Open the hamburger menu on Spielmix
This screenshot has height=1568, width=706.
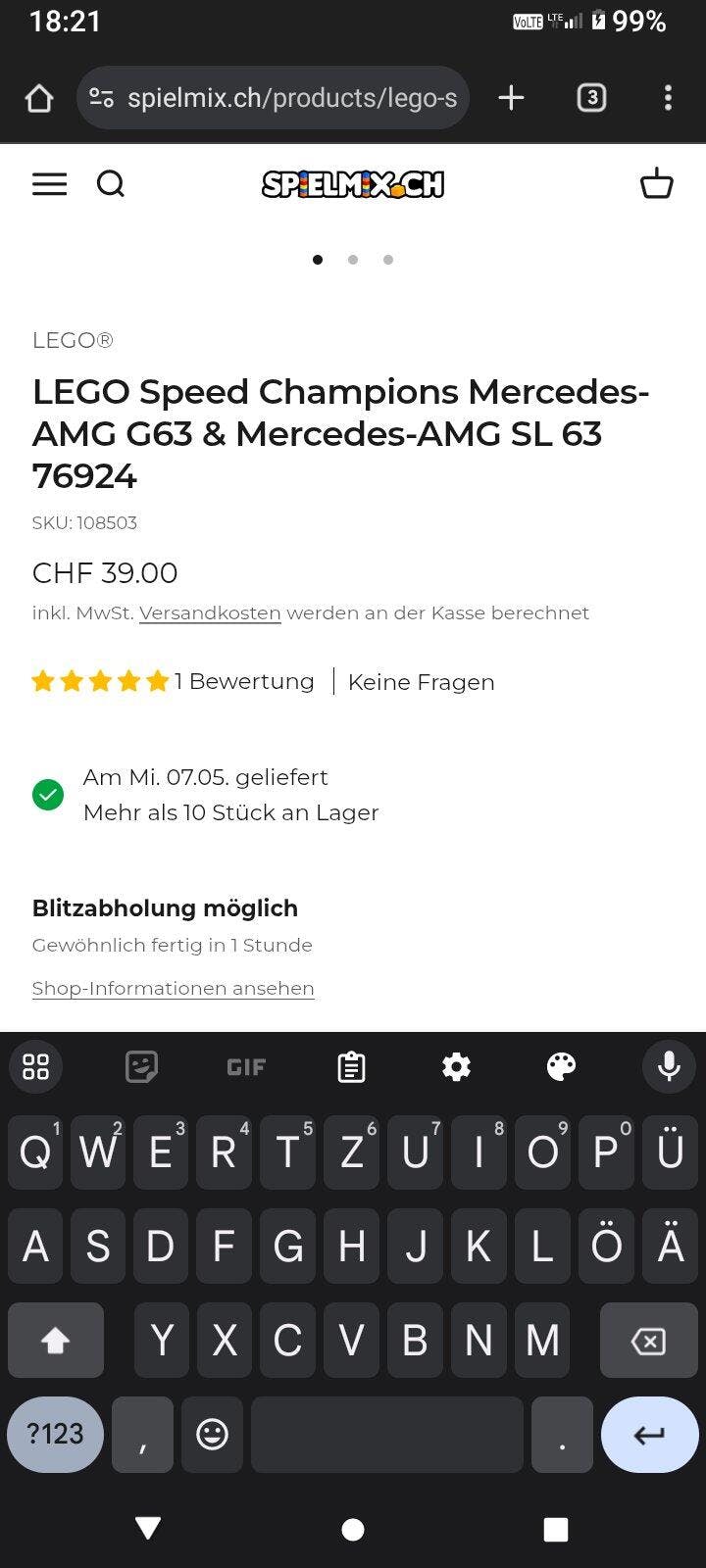point(50,184)
